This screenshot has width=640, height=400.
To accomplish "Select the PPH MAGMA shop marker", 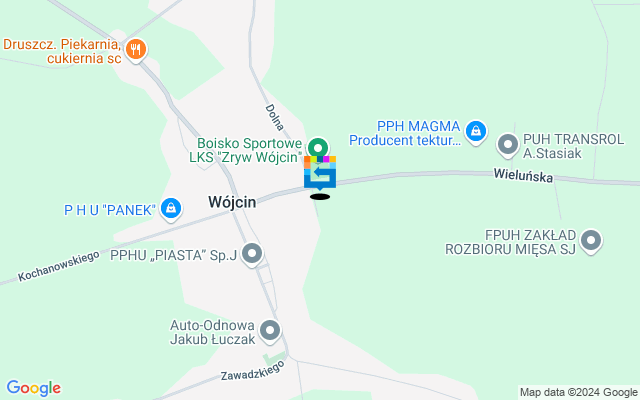I will click(x=477, y=129).
